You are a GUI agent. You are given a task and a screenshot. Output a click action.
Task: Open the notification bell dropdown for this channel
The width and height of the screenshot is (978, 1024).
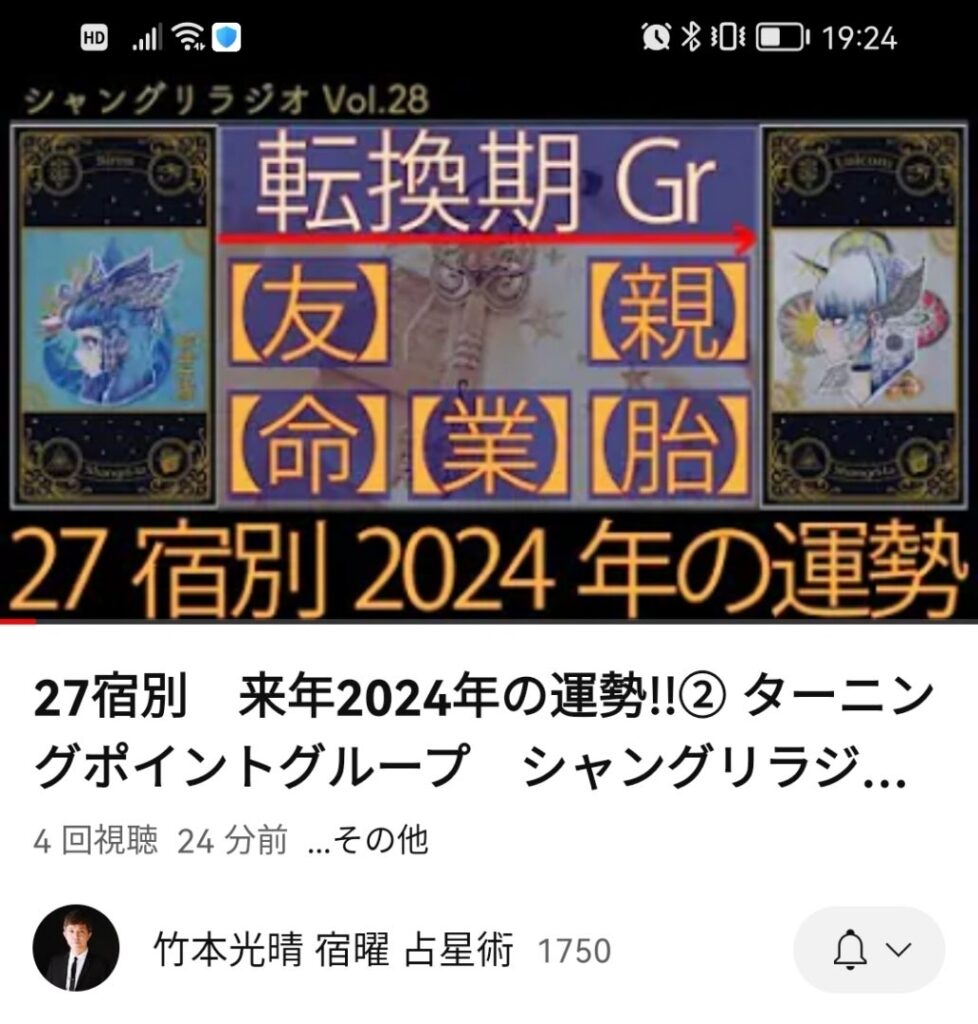pyautogui.click(x=867, y=949)
